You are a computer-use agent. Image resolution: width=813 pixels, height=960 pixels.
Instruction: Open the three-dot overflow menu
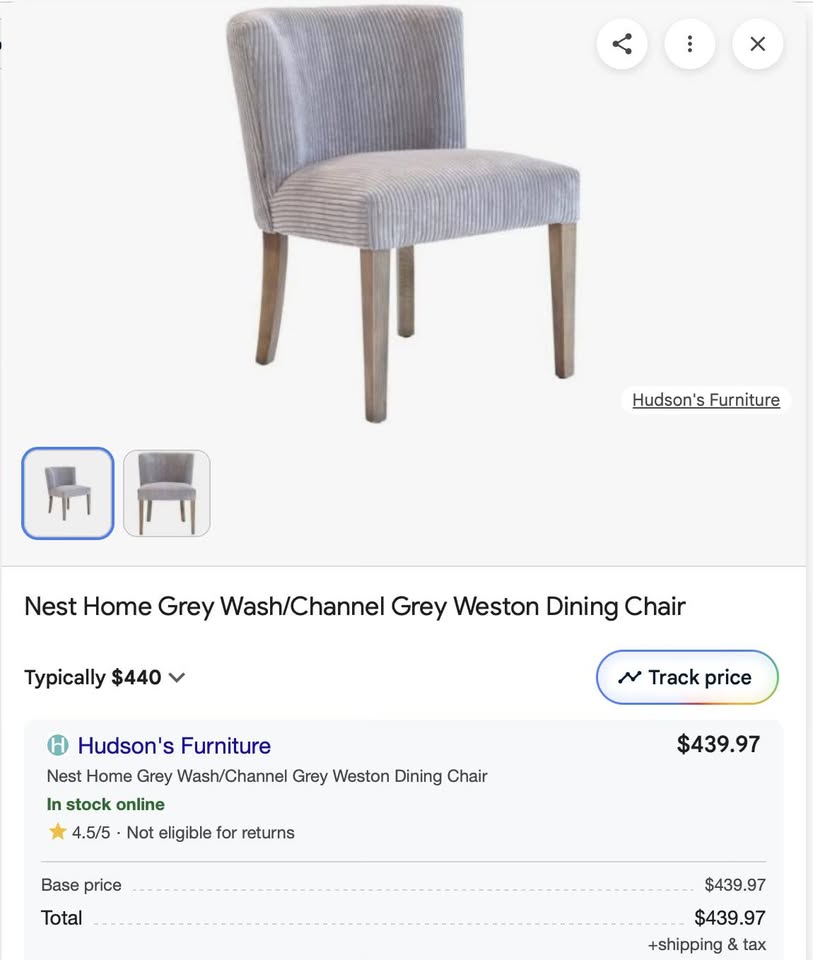[690, 44]
